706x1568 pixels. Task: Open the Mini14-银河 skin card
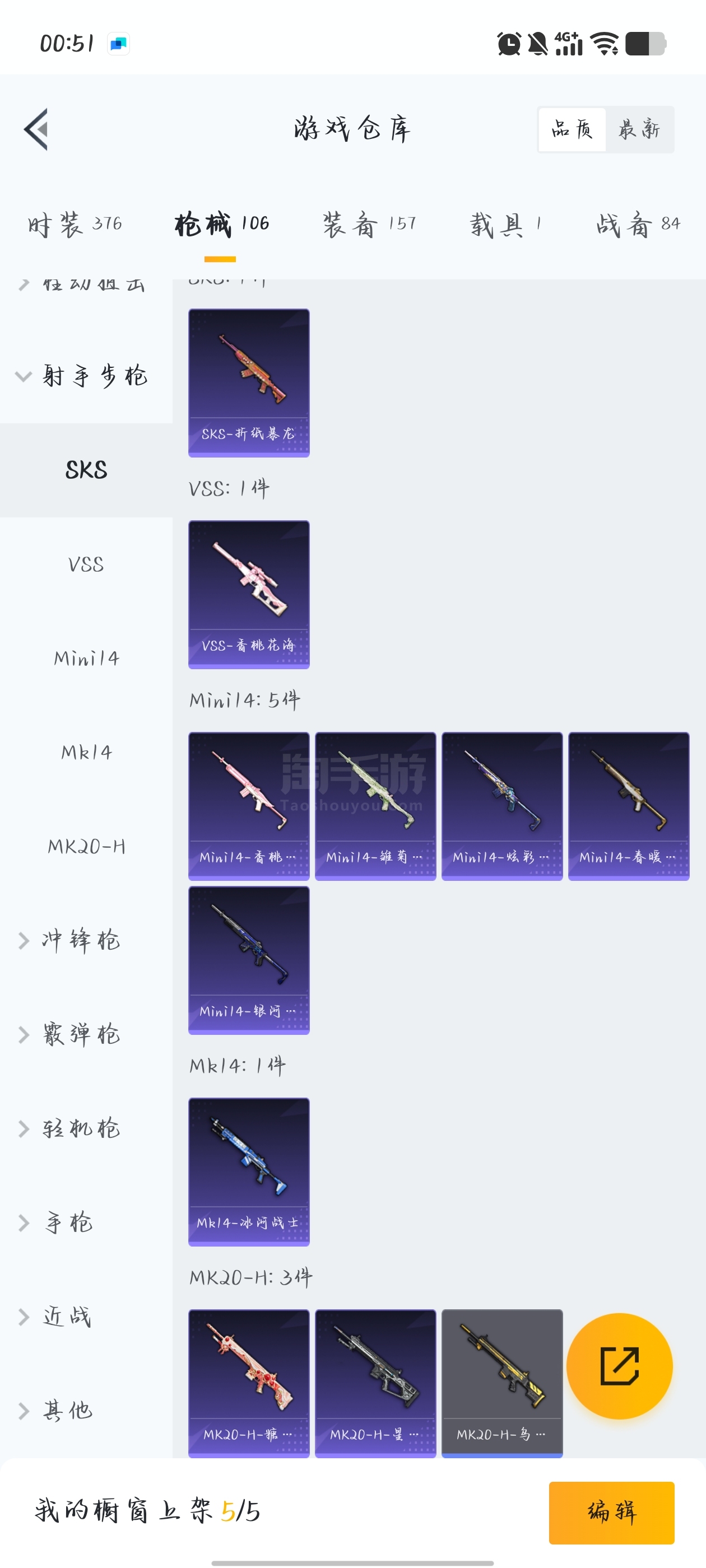coord(249,959)
